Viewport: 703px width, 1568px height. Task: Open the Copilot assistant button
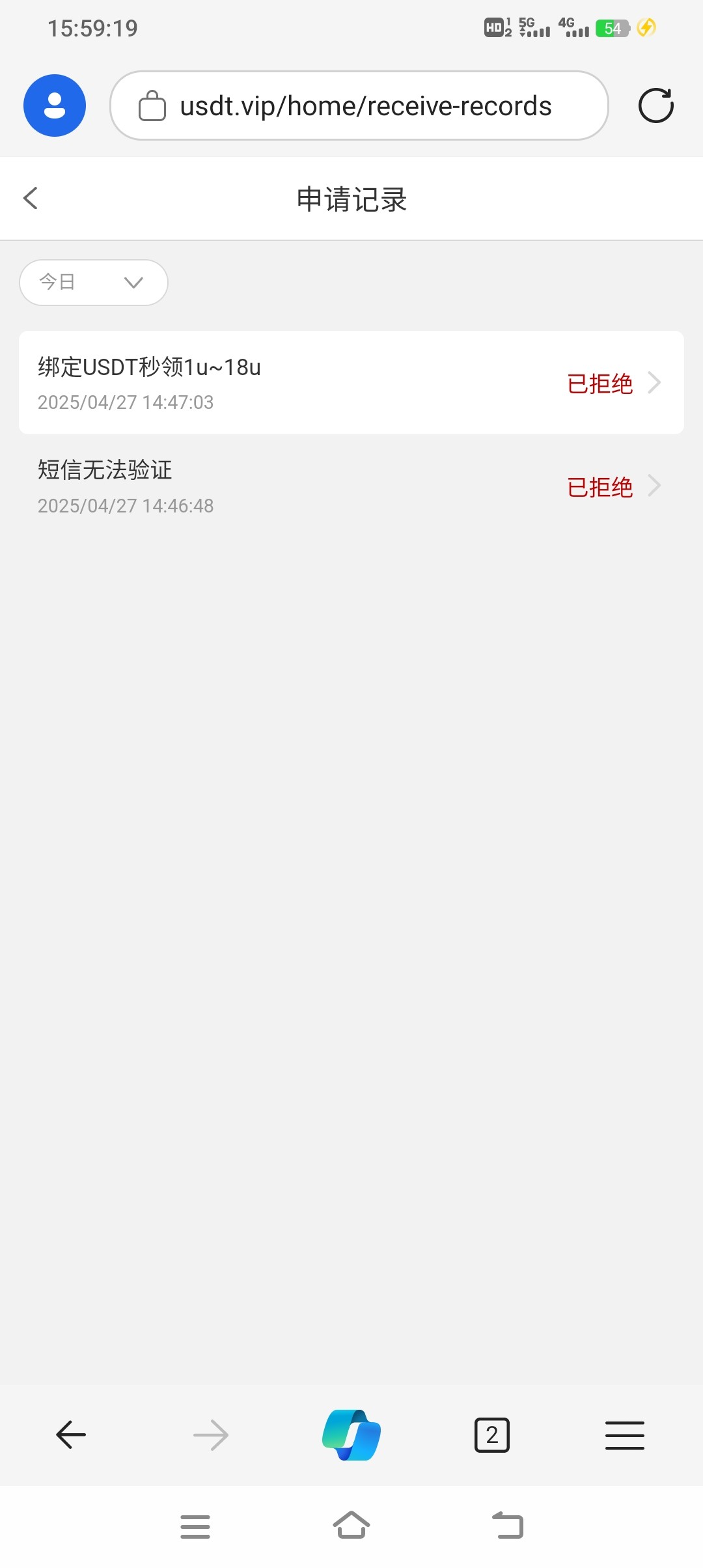pos(351,1435)
